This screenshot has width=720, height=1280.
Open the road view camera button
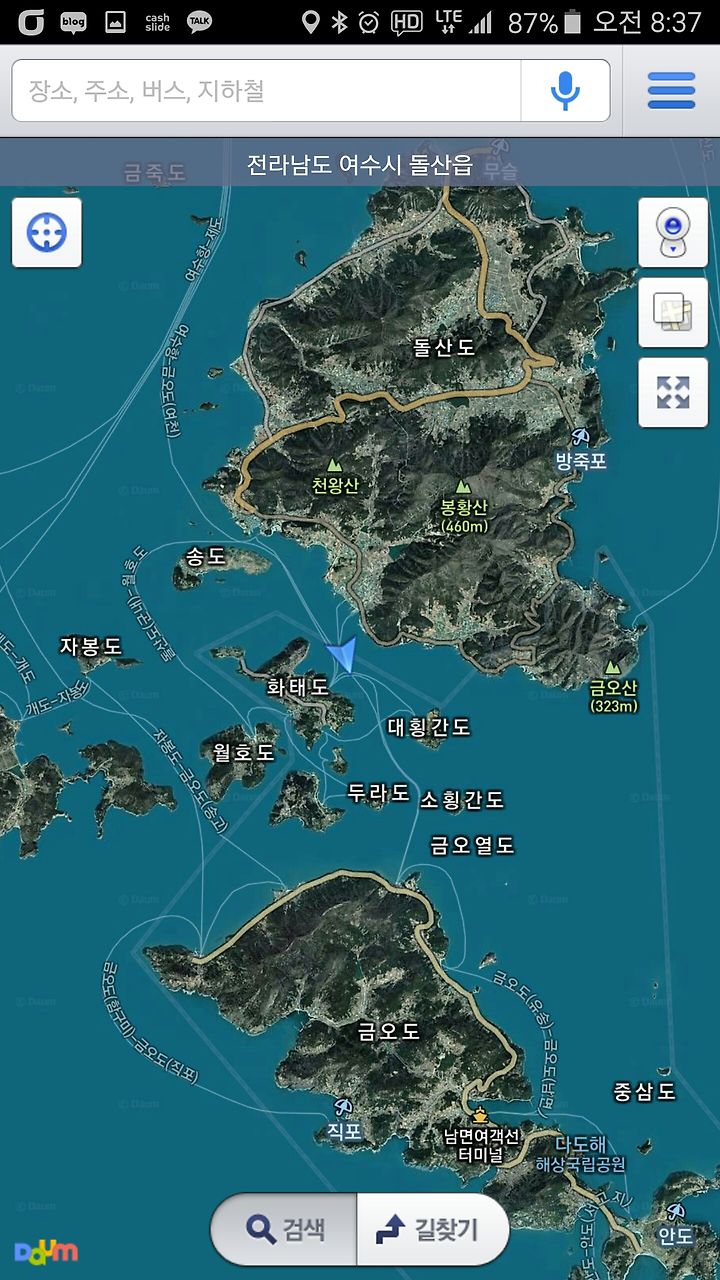(673, 233)
